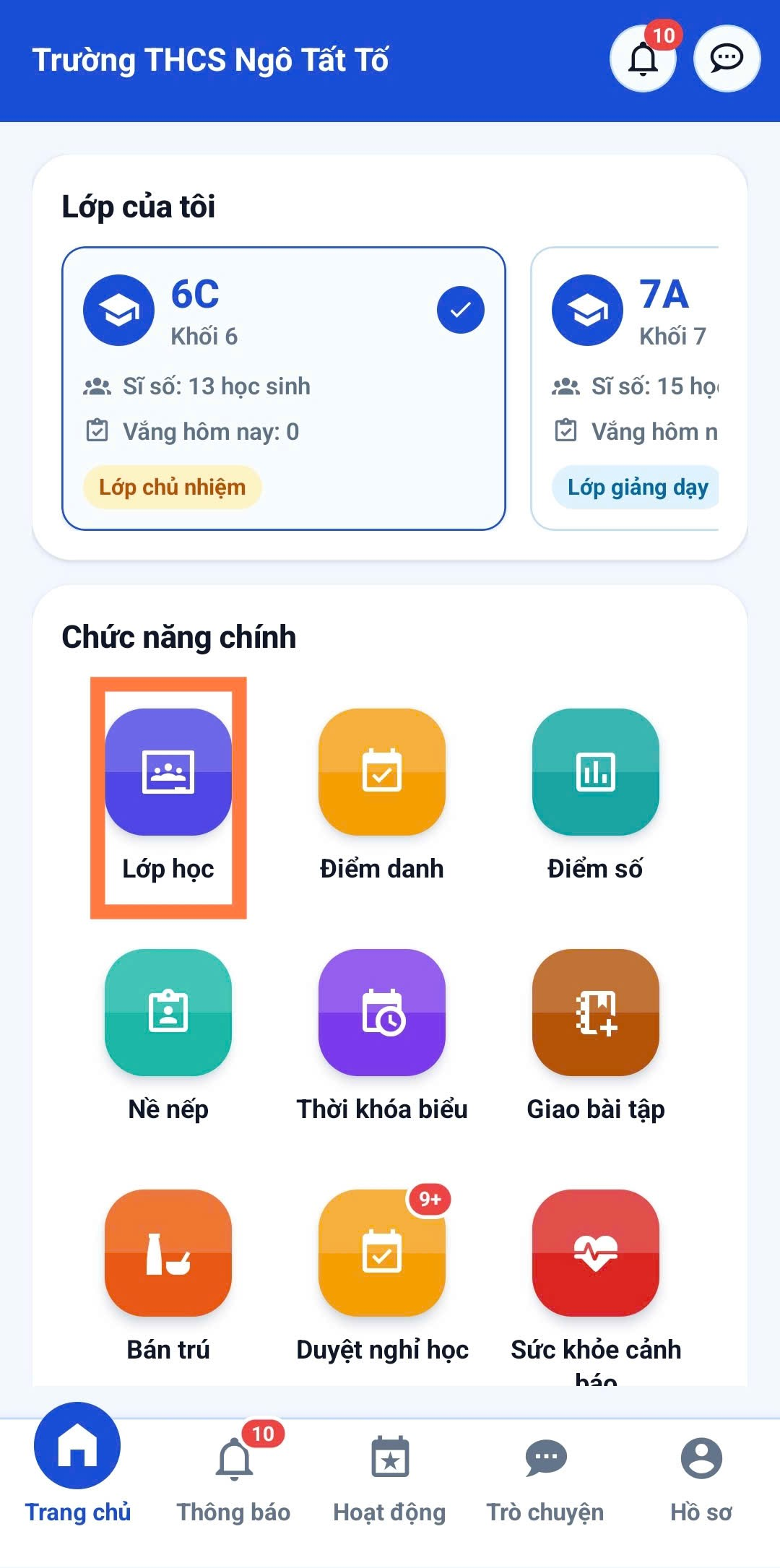Open Điểm số grades

596,796
